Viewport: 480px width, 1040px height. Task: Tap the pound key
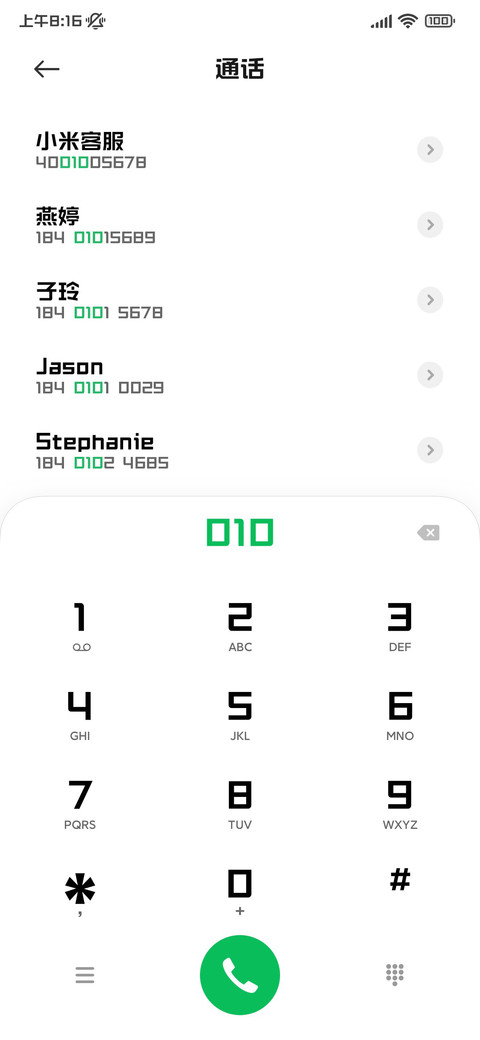point(400,882)
